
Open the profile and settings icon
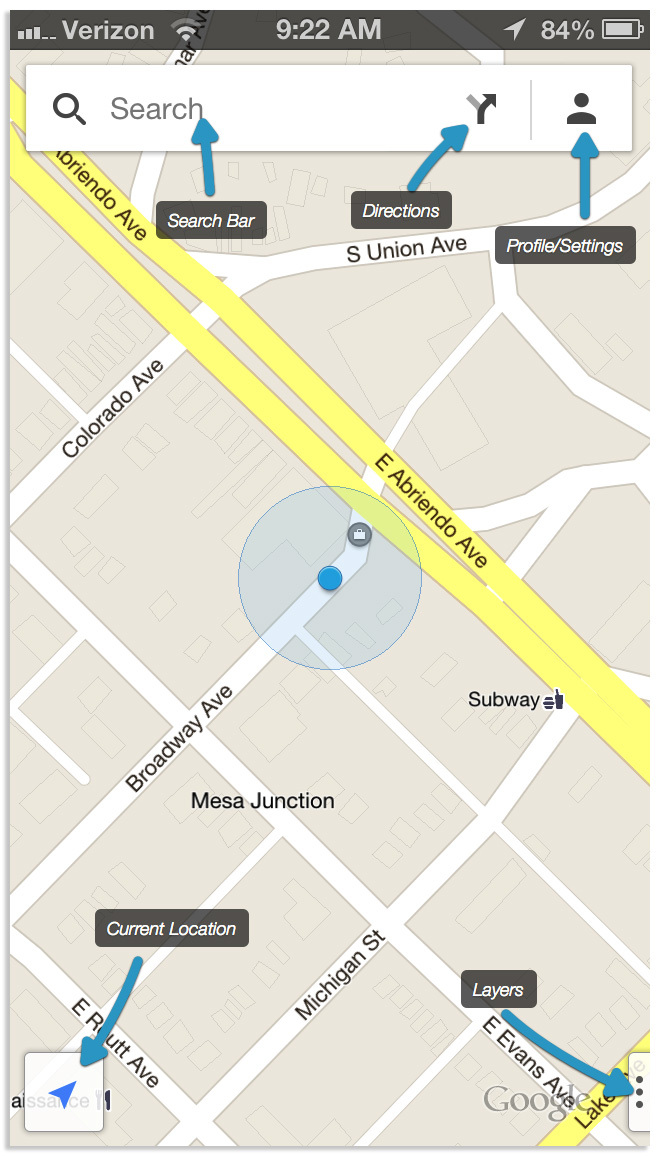[x=581, y=108]
